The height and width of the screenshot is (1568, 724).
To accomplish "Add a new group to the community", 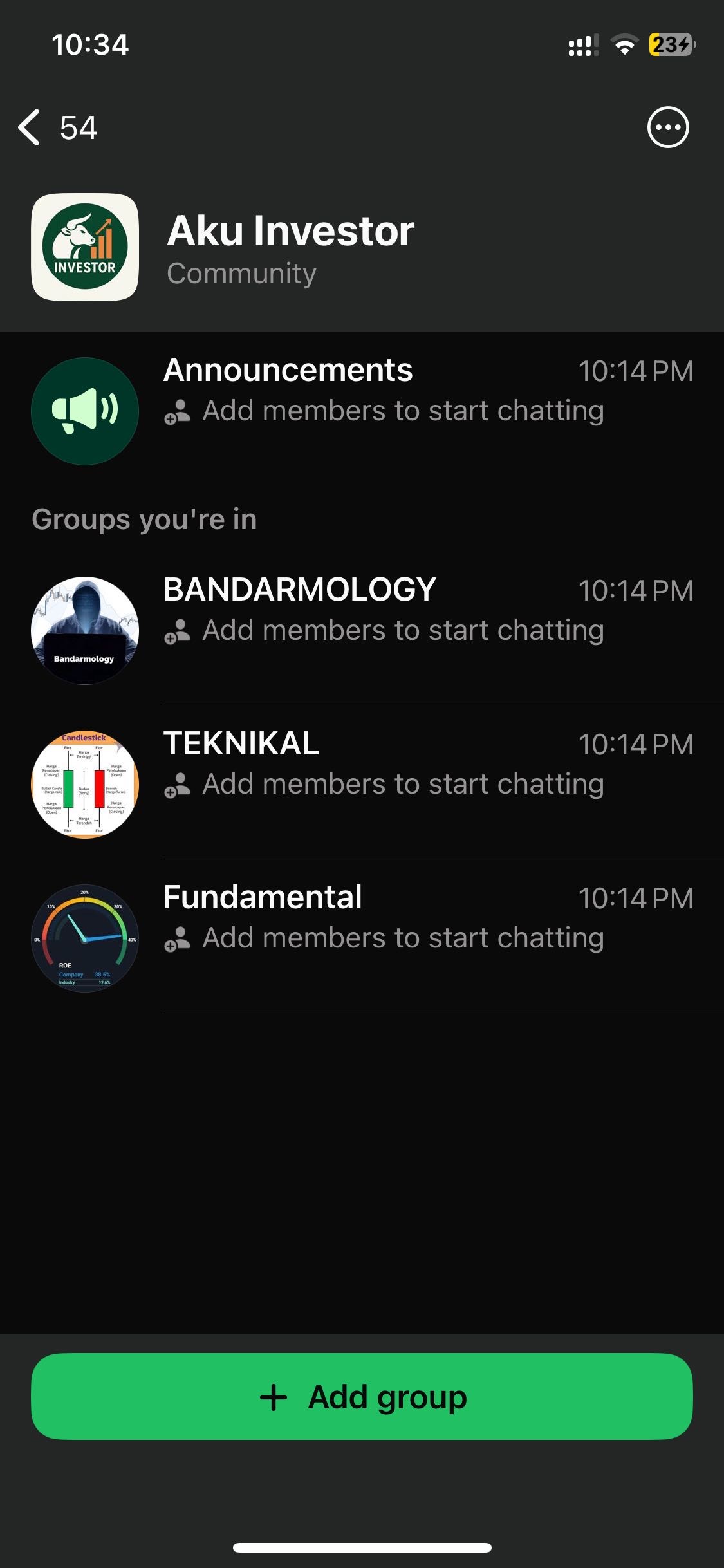I will tap(362, 1396).
